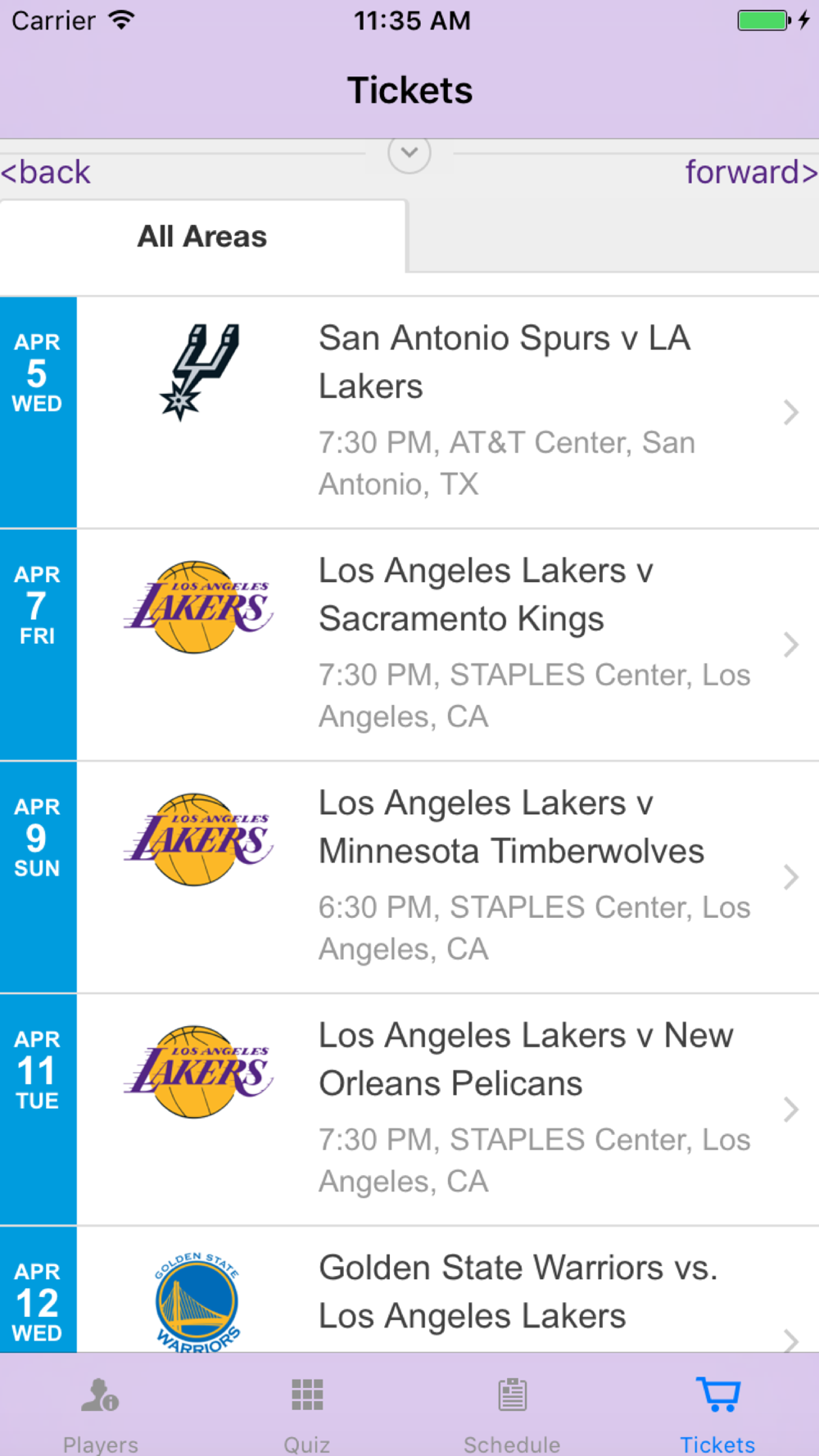Open Lakers v Sacramento Kings tickets

click(409, 644)
